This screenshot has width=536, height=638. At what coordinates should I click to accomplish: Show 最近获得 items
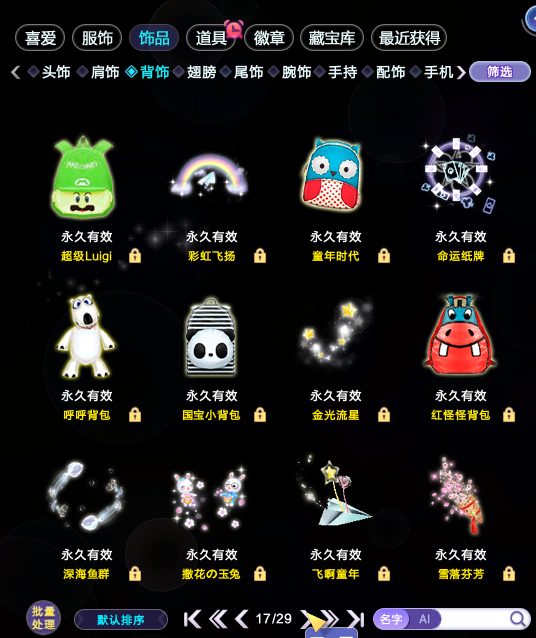[x=409, y=38]
